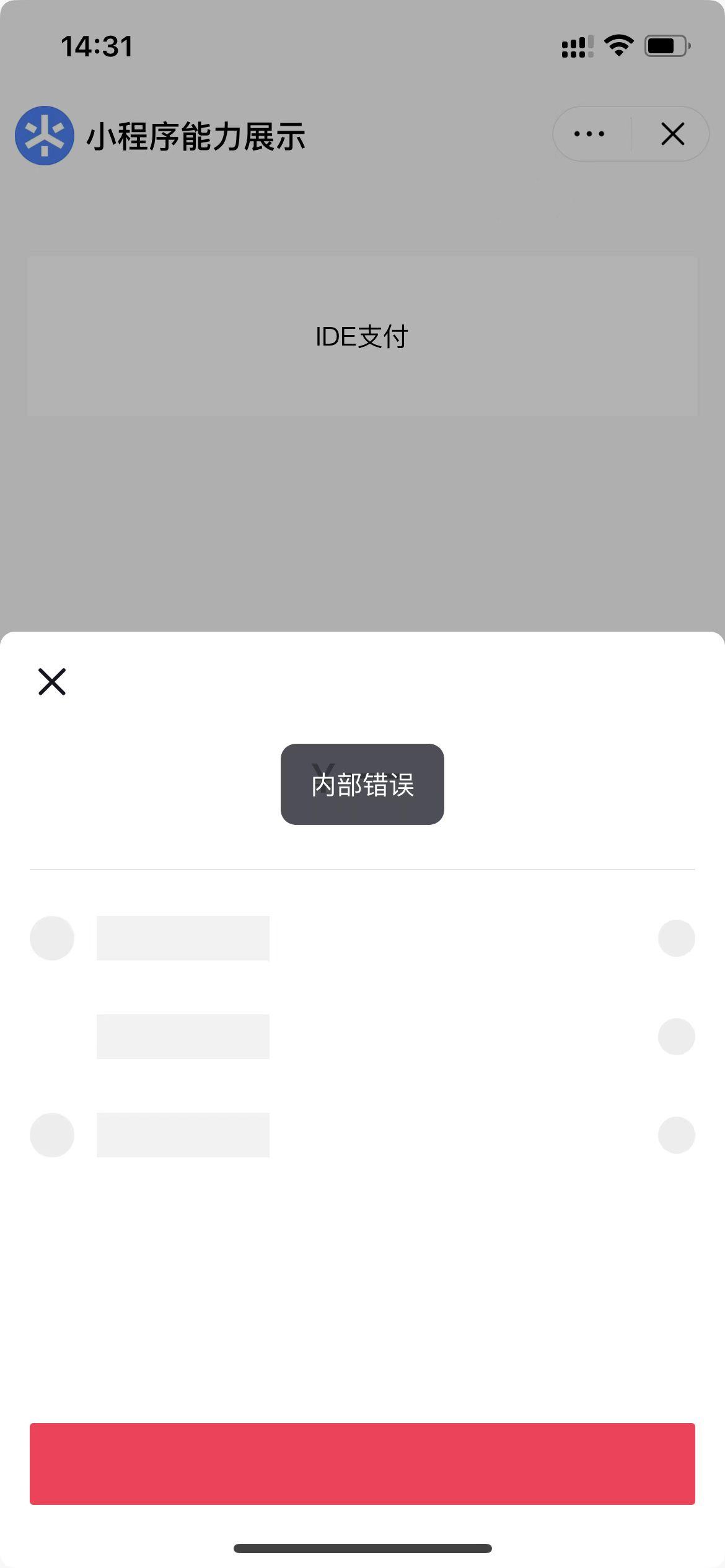This screenshot has height=1568, width=725.
Task: Close the payment bottom sheet
Action: pyautogui.click(x=52, y=682)
